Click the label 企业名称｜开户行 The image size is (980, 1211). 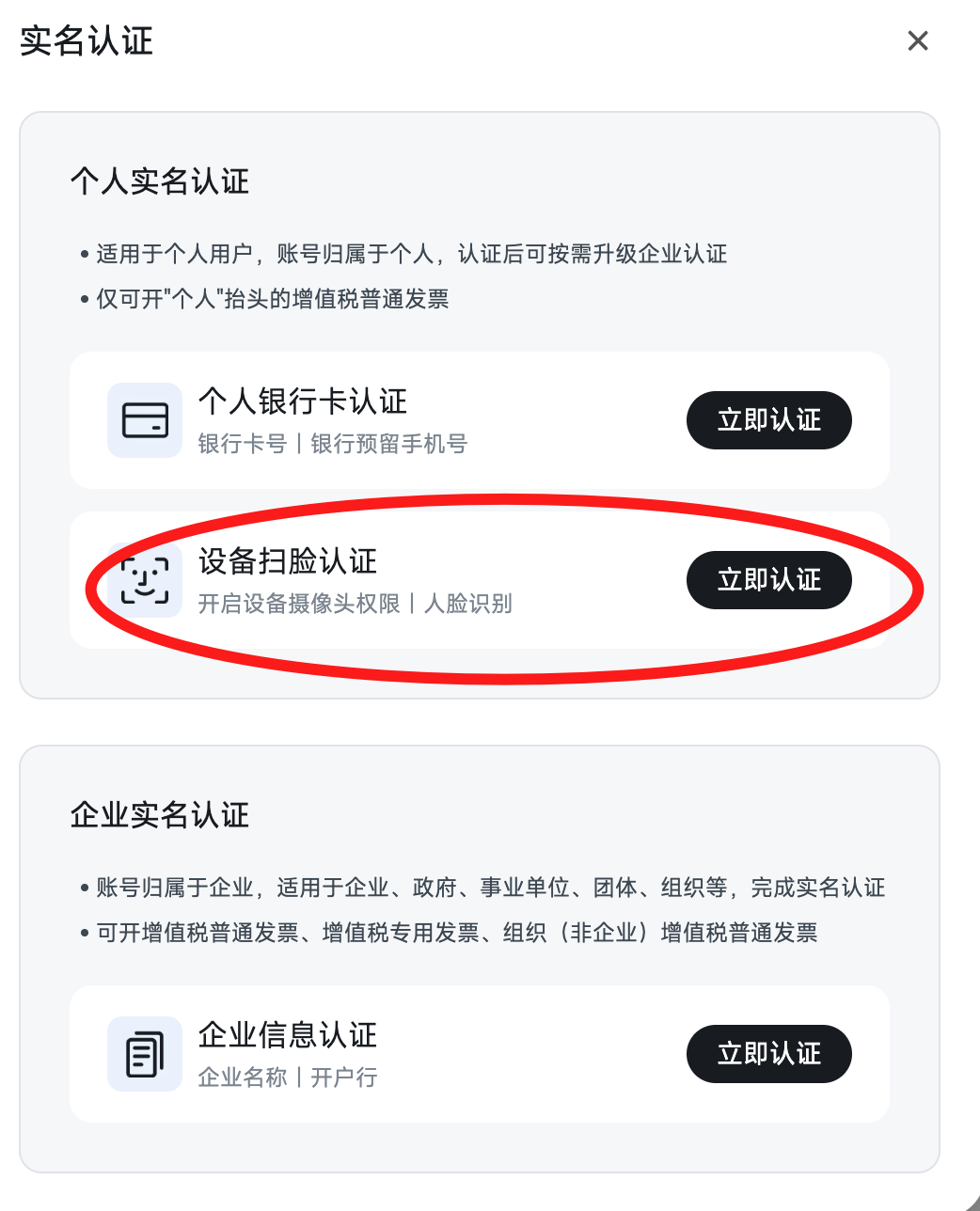click(x=287, y=1077)
